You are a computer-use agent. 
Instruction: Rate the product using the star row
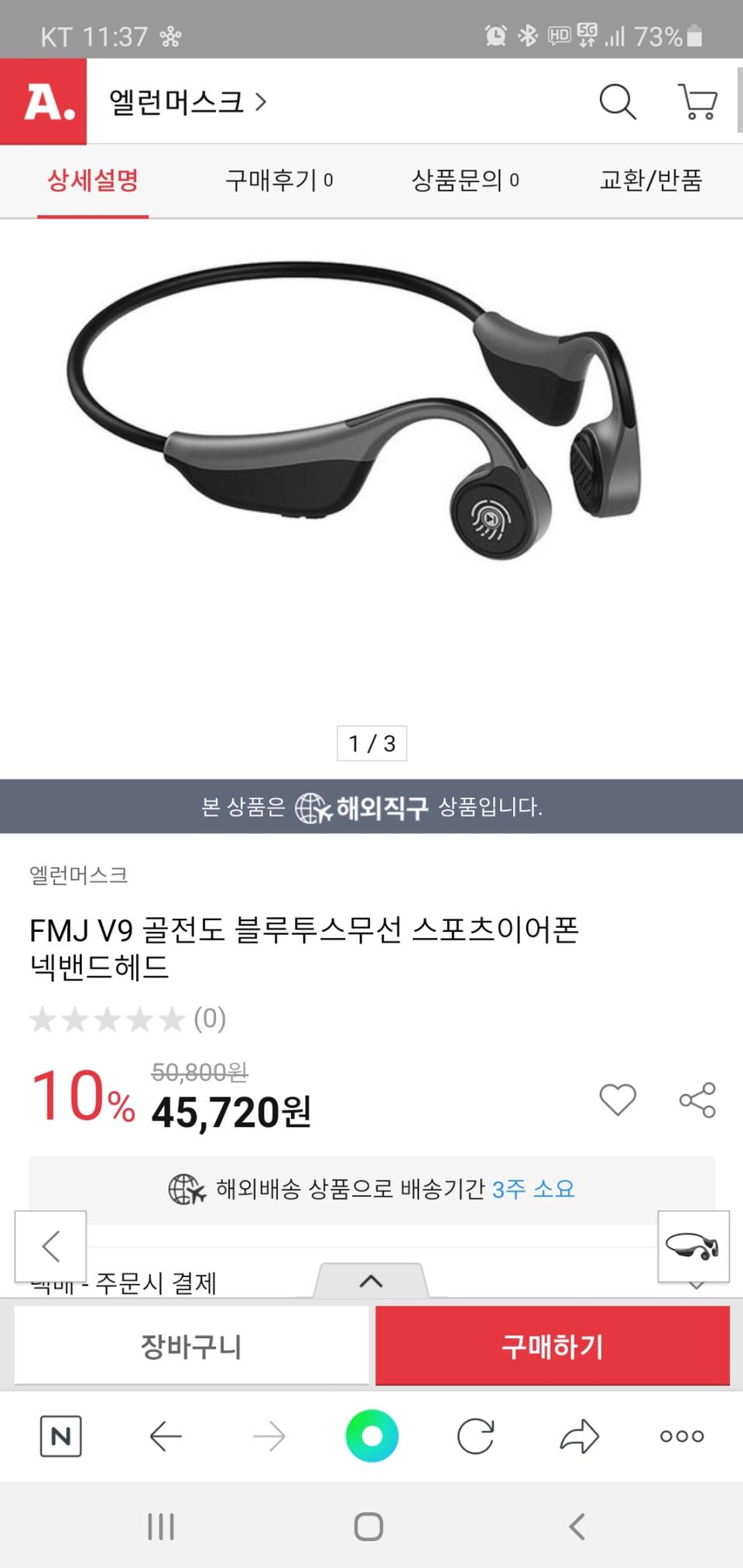pos(104,1020)
